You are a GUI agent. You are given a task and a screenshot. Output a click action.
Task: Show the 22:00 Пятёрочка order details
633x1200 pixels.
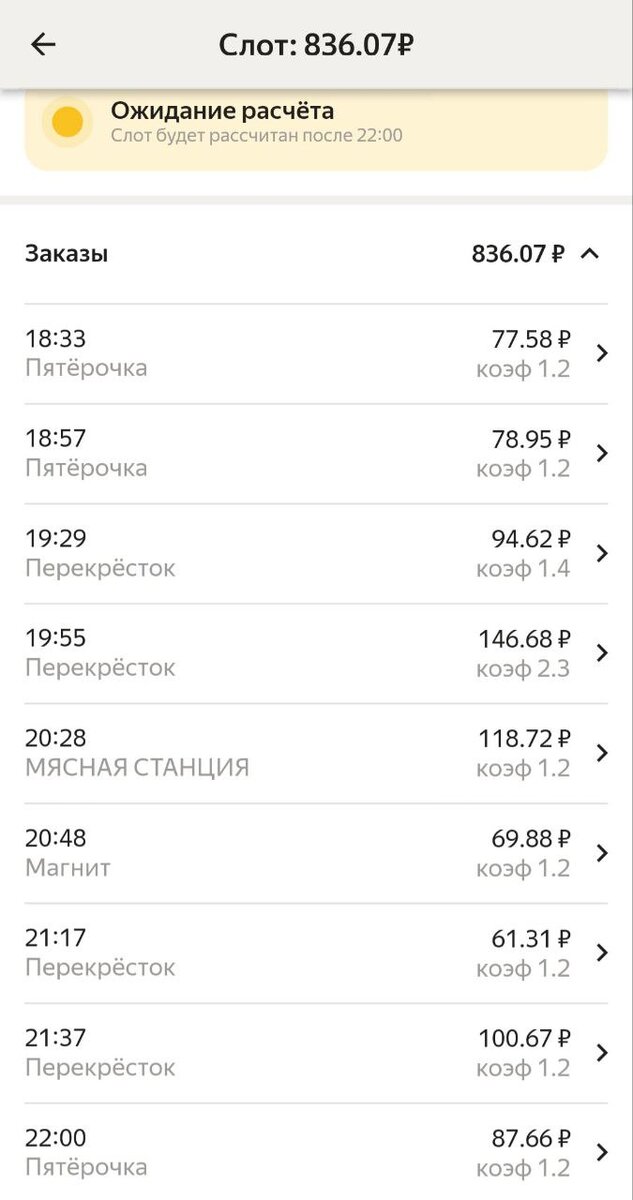coord(315,1153)
